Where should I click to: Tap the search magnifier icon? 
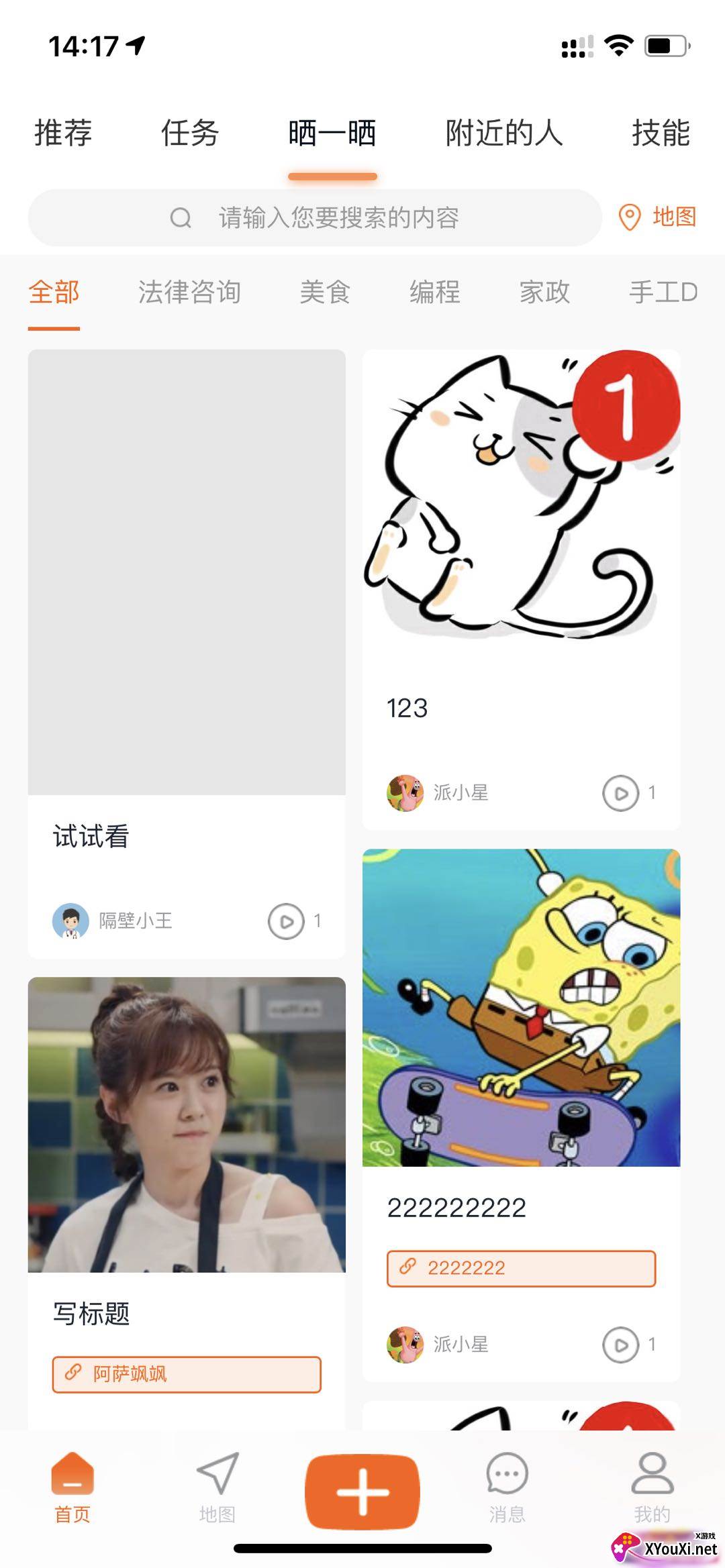(x=180, y=217)
